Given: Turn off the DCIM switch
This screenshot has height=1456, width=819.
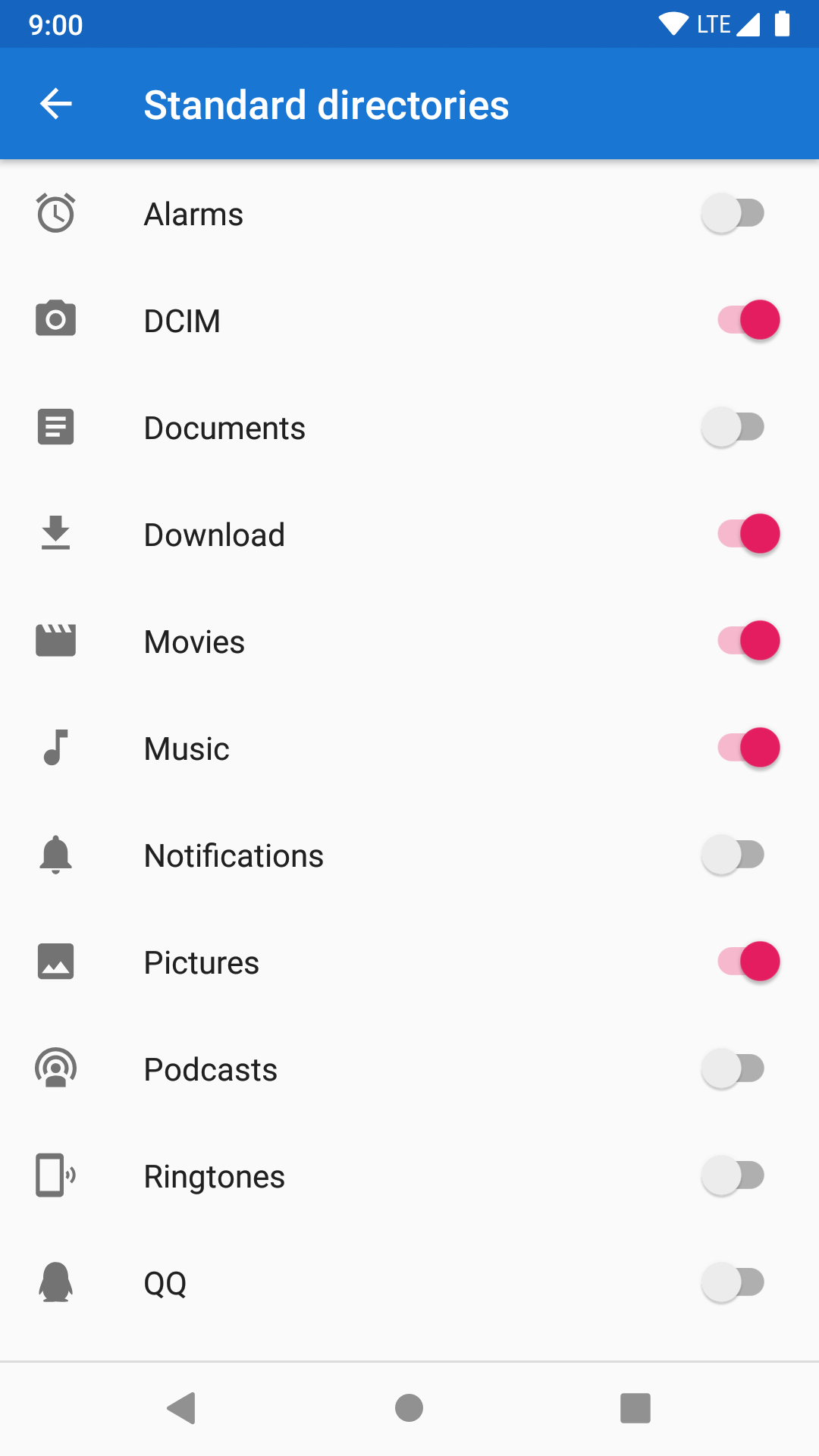Looking at the screenshot, I should pyautogui.click(x=748, y=320).
